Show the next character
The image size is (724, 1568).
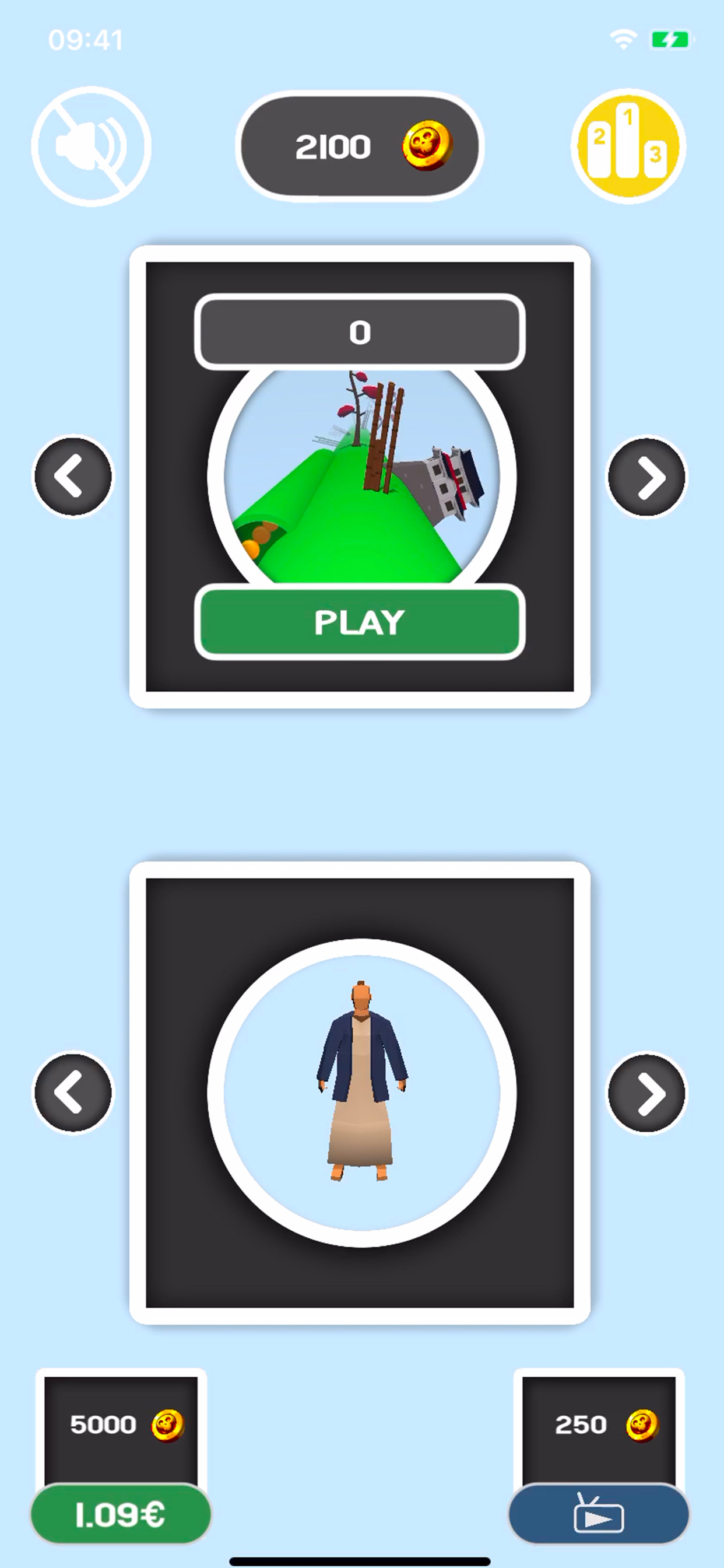point(646,1093)
